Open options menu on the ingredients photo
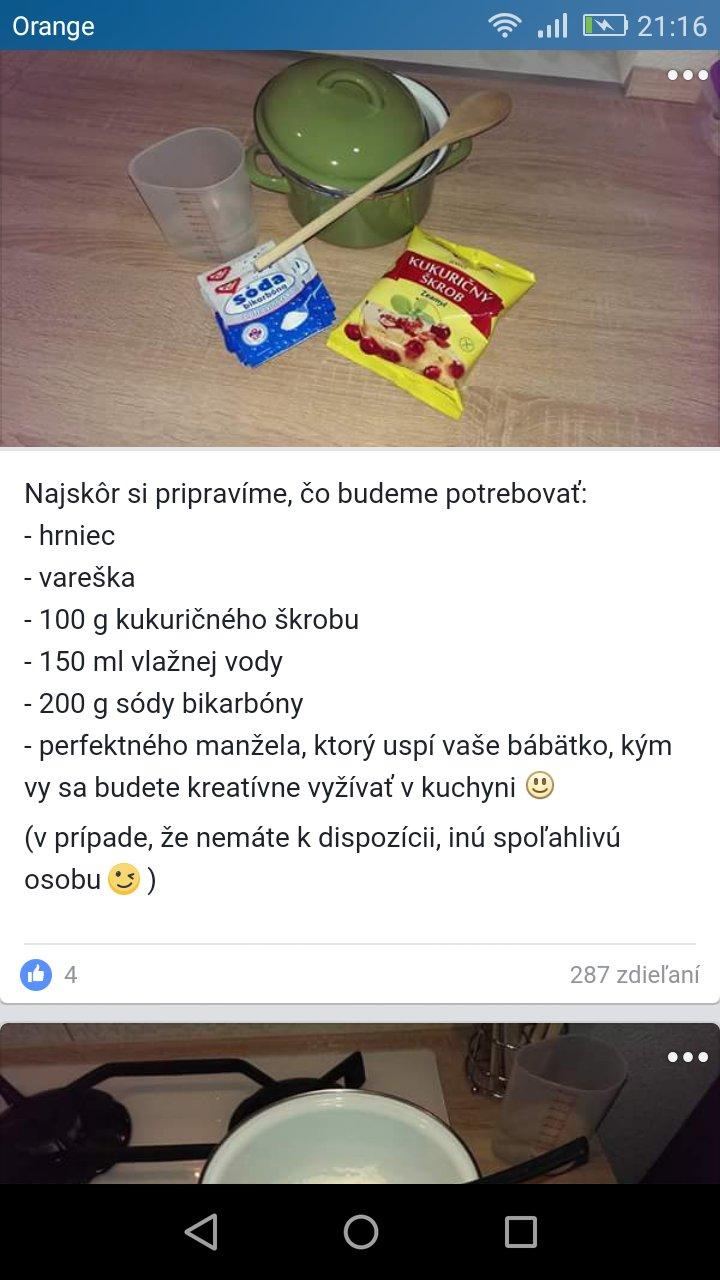This screenshot has height=1280, width=720. 687,75
